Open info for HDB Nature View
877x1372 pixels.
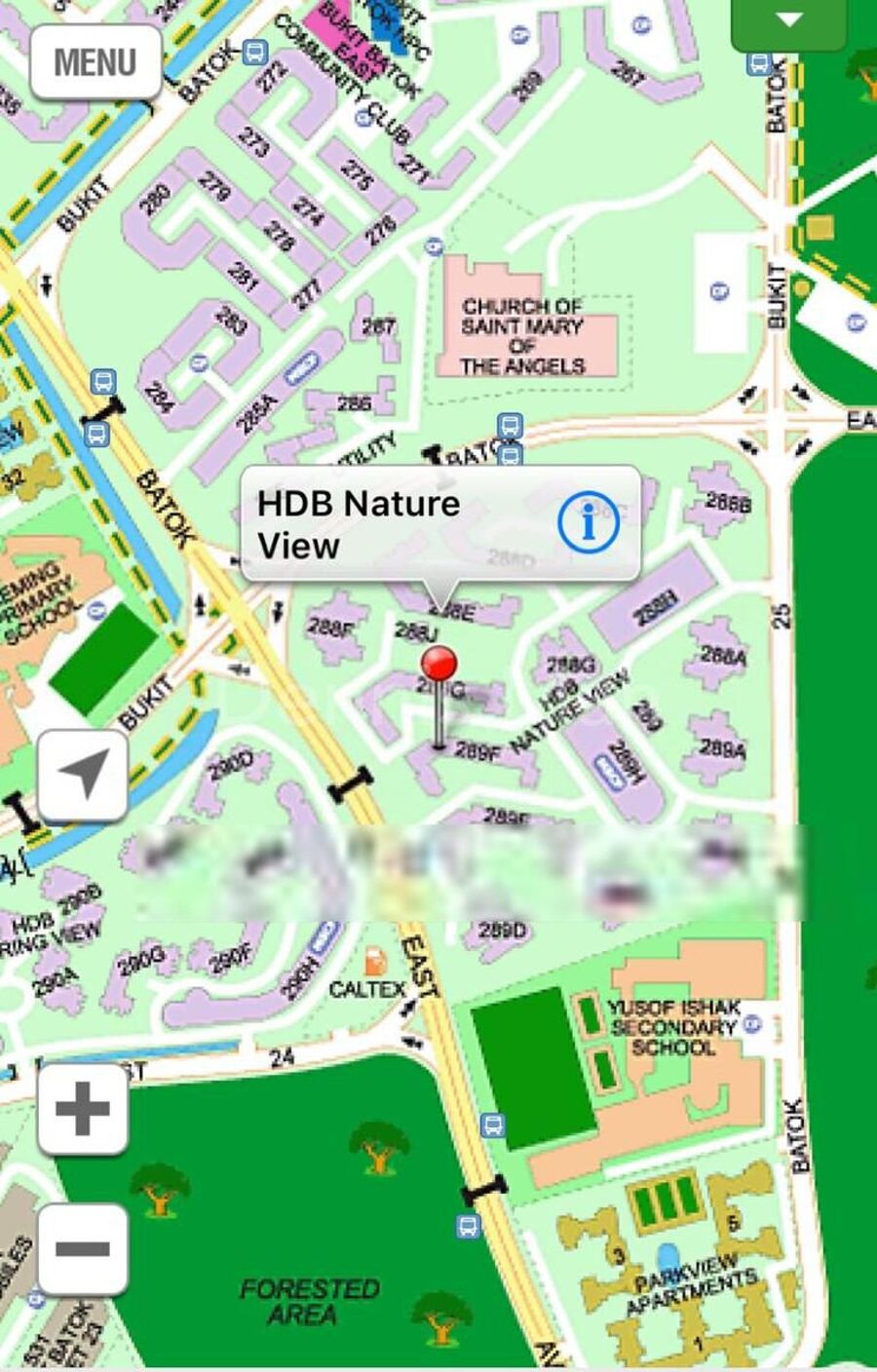[589, 523]
